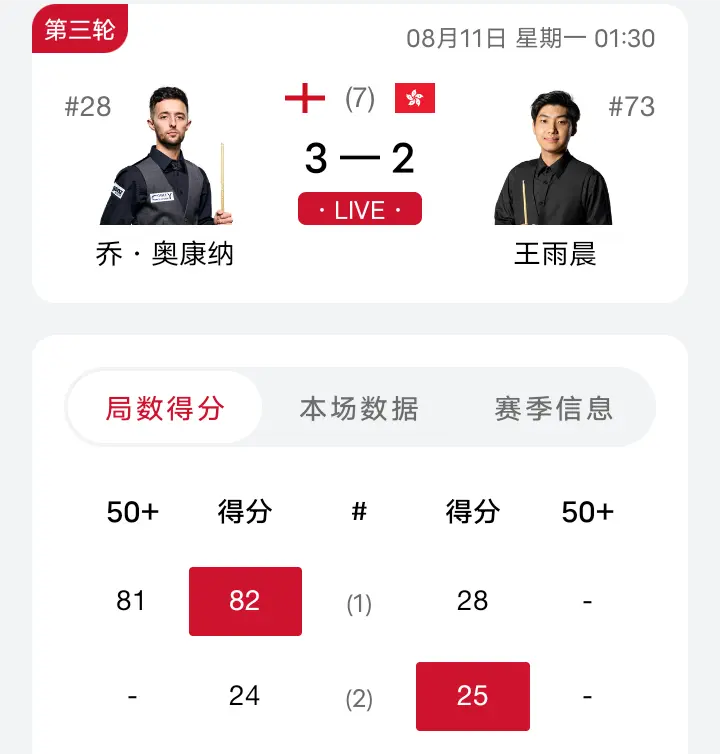Switch to the 赛季信息 tab
The width and height of the screenshot is (720, 754).
553,408
